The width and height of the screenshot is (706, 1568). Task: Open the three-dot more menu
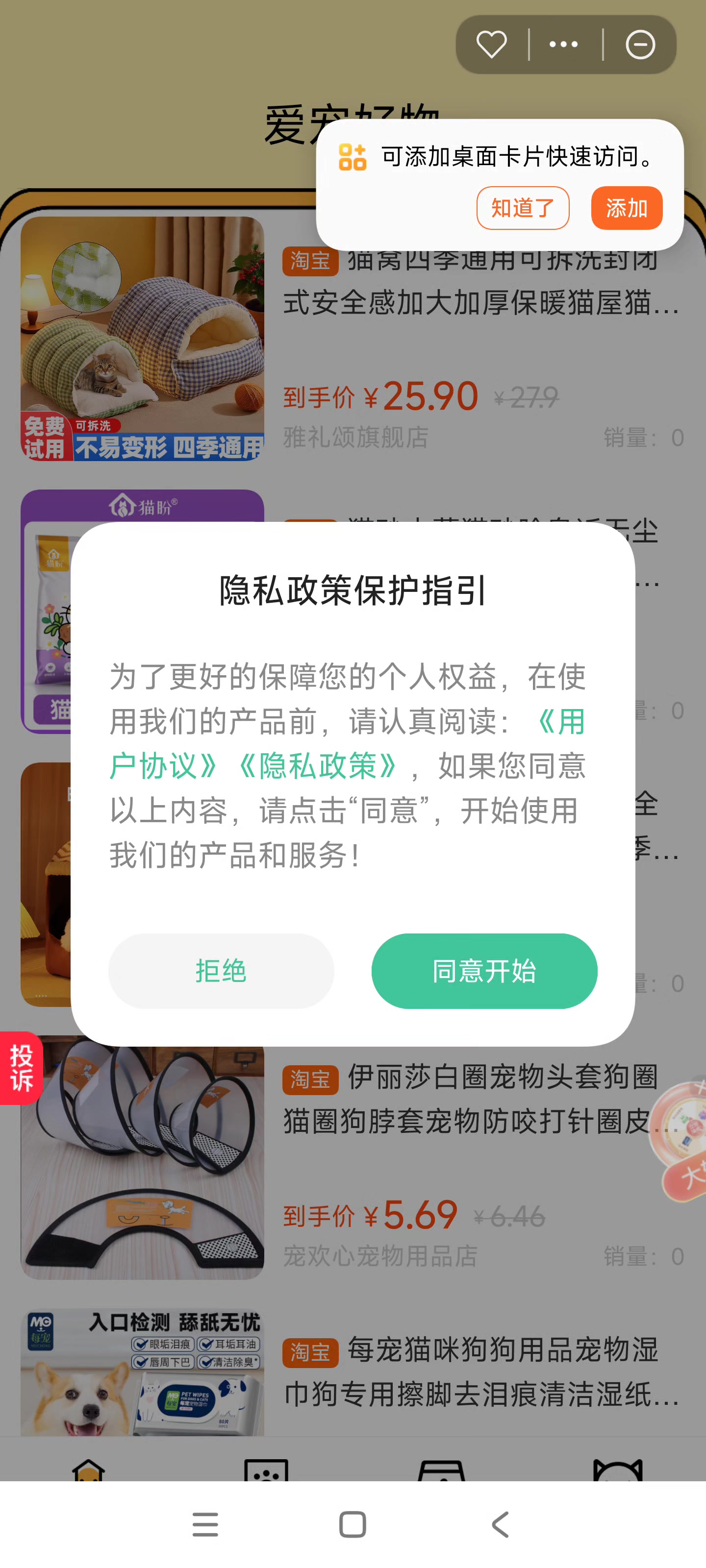tap(564, 45)
